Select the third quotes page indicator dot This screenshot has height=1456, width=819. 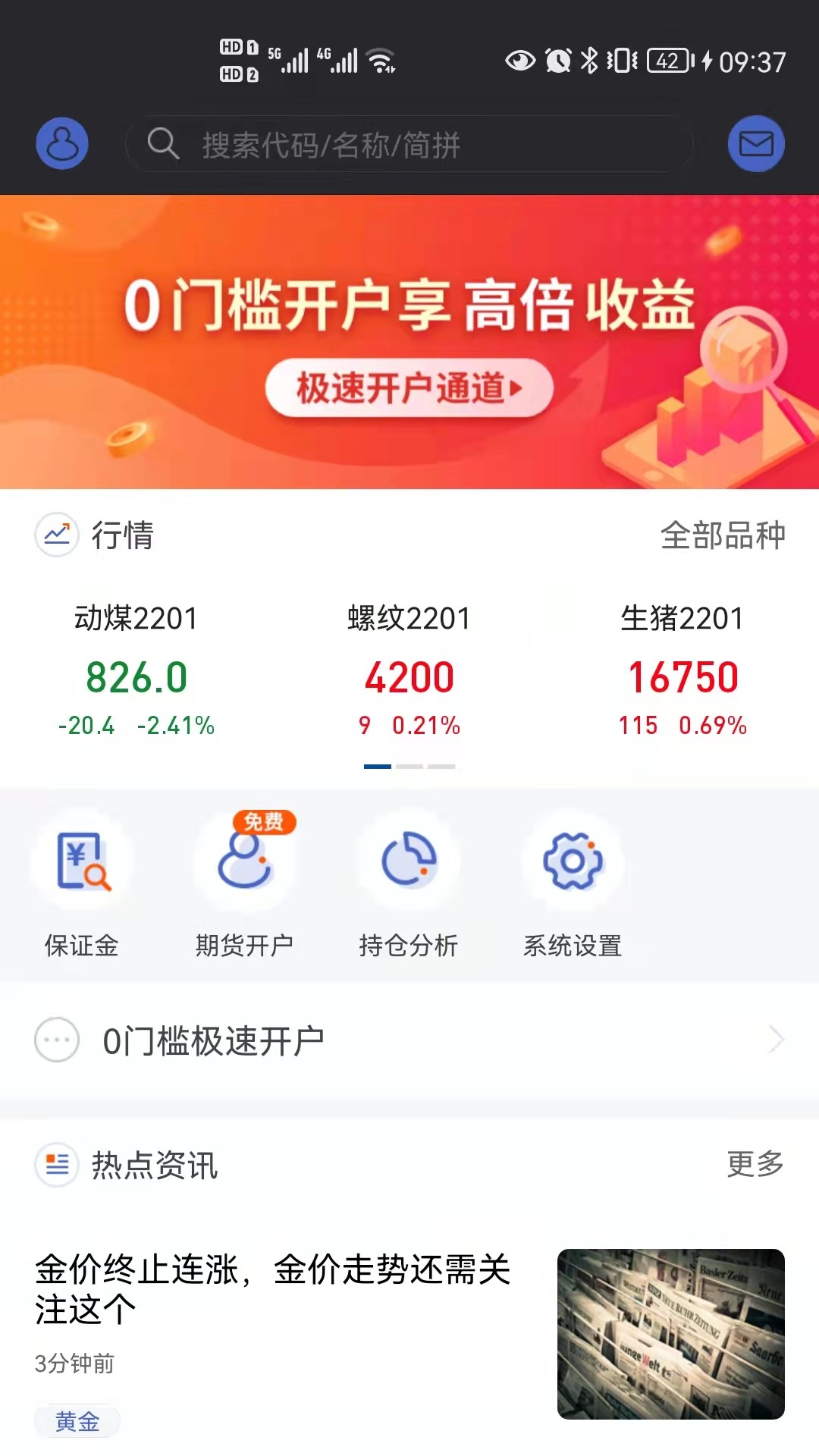click(442, 767)
